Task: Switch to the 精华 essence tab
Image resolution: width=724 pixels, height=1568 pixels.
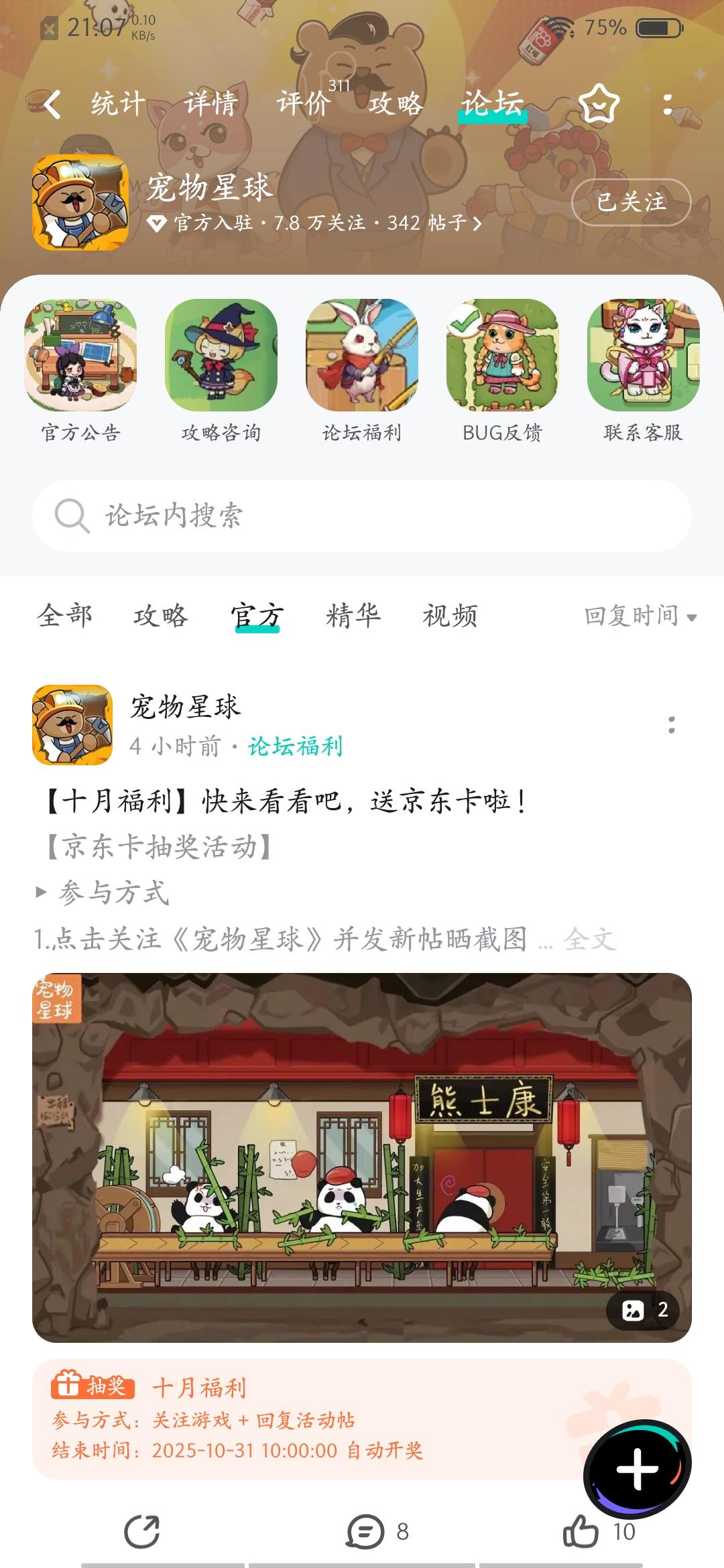Action: 351,617
